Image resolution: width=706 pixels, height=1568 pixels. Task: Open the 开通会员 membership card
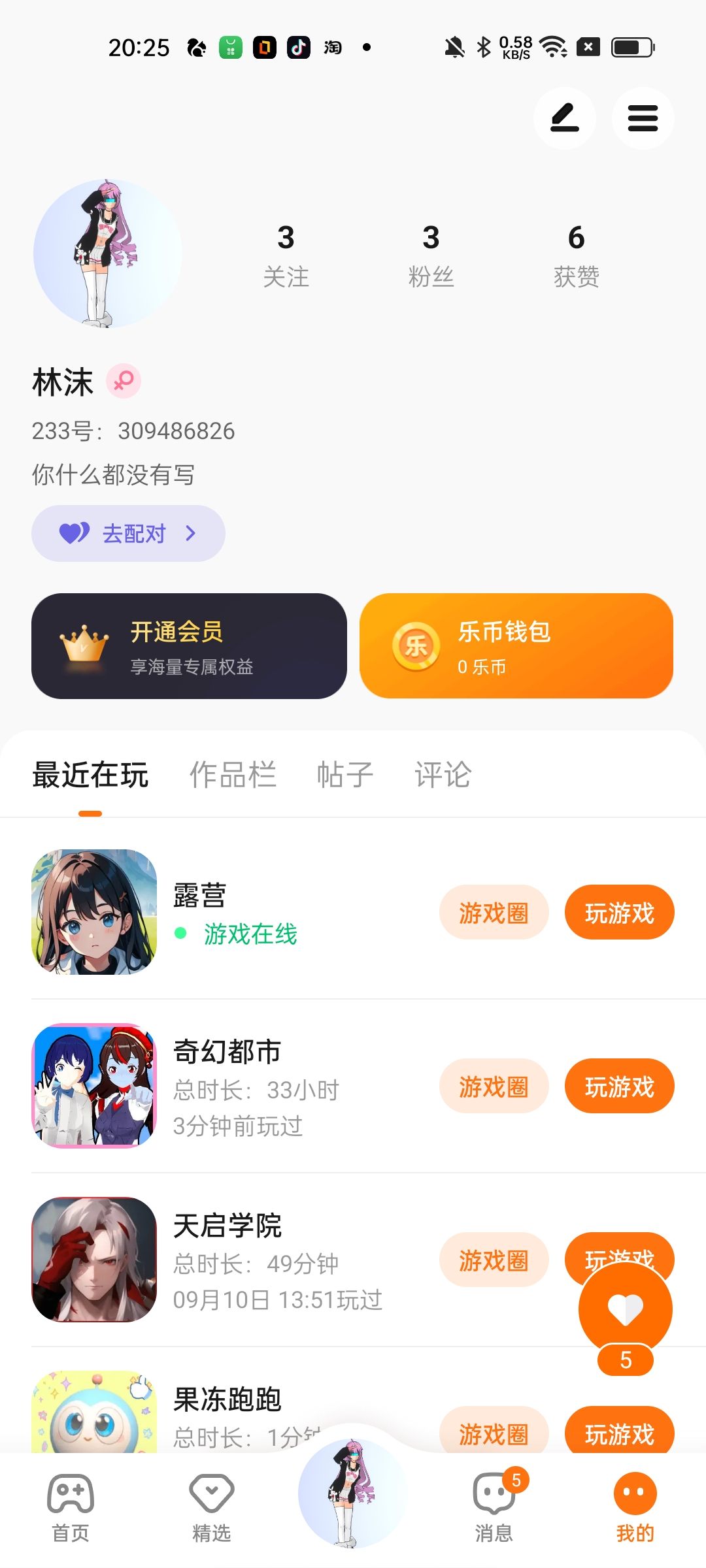pos(189,646)
